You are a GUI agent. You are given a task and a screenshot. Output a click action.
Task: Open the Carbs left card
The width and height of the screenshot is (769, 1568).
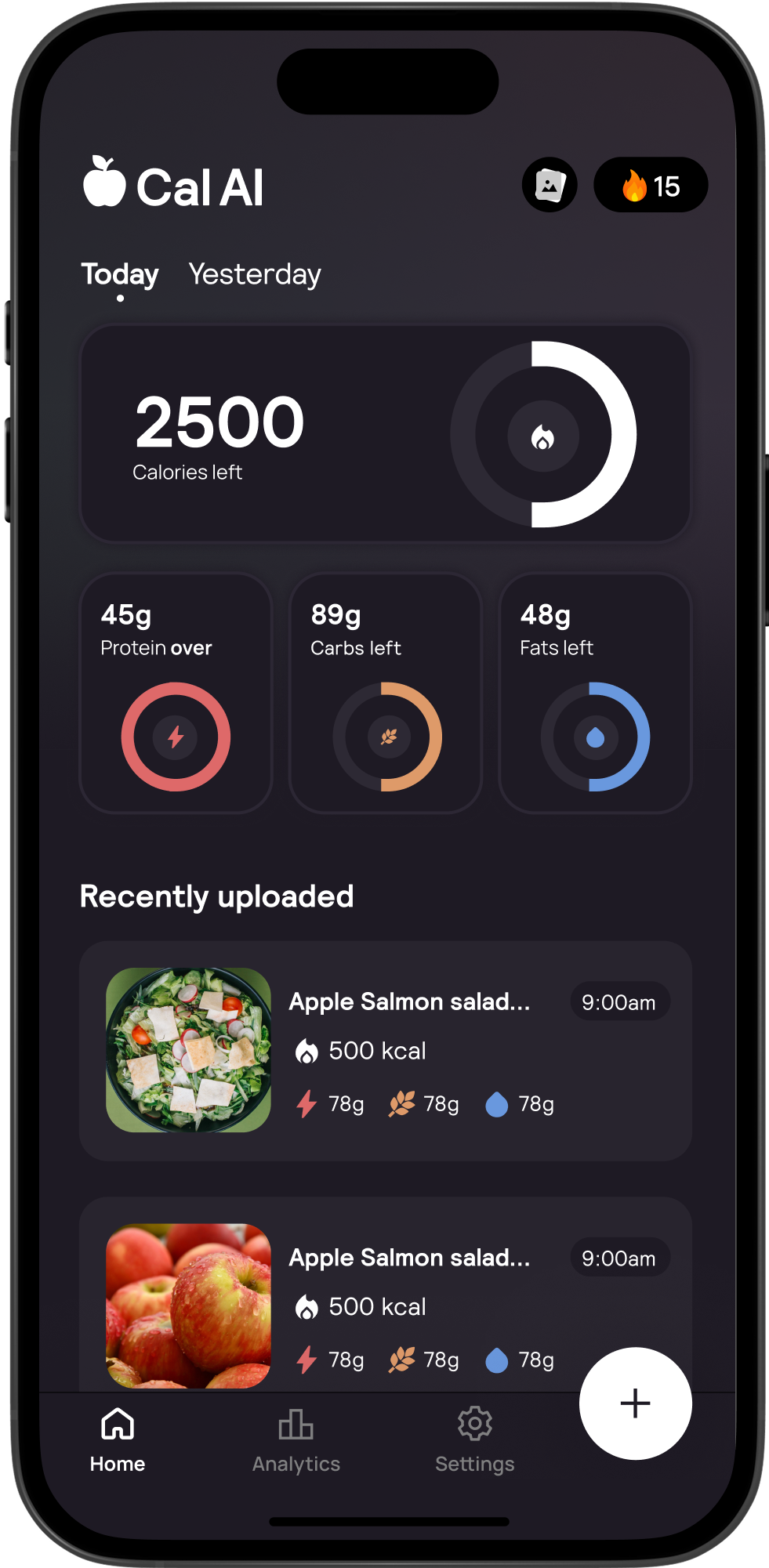click(x=385, y=693)
